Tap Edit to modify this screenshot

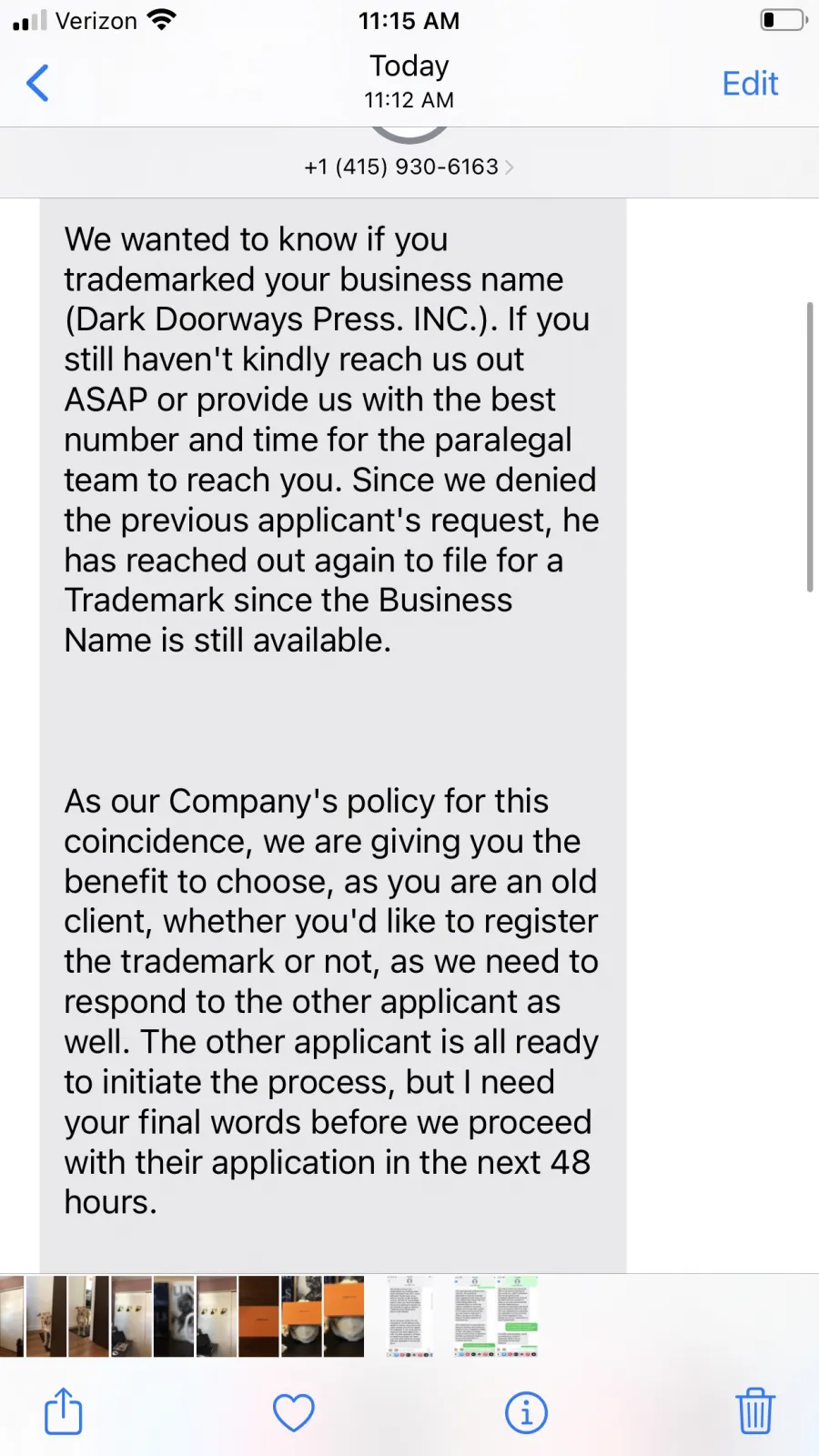[x=750, y=84]
